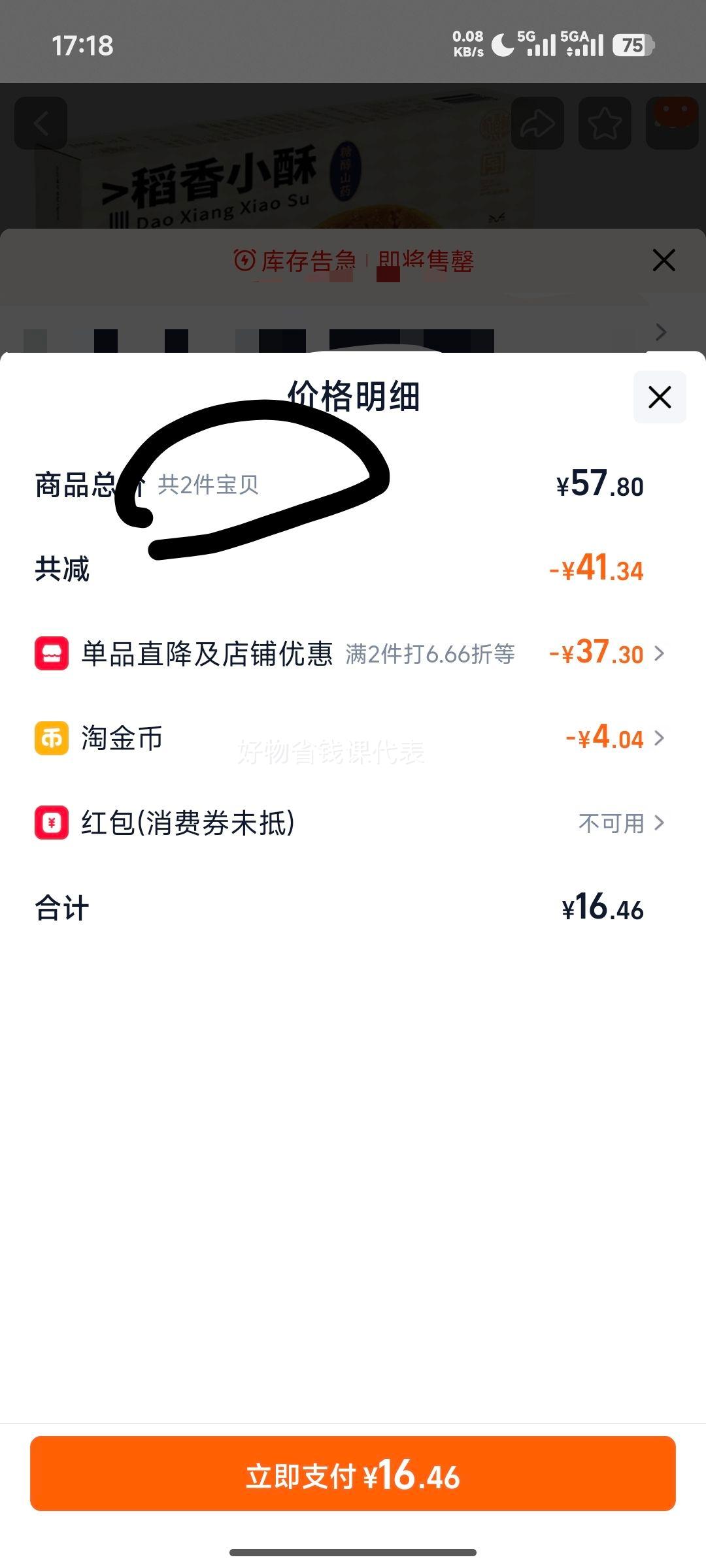This screenshot has height=1568, width=706.
Task: Click the back arrow at top left
Action: point(41,123)
